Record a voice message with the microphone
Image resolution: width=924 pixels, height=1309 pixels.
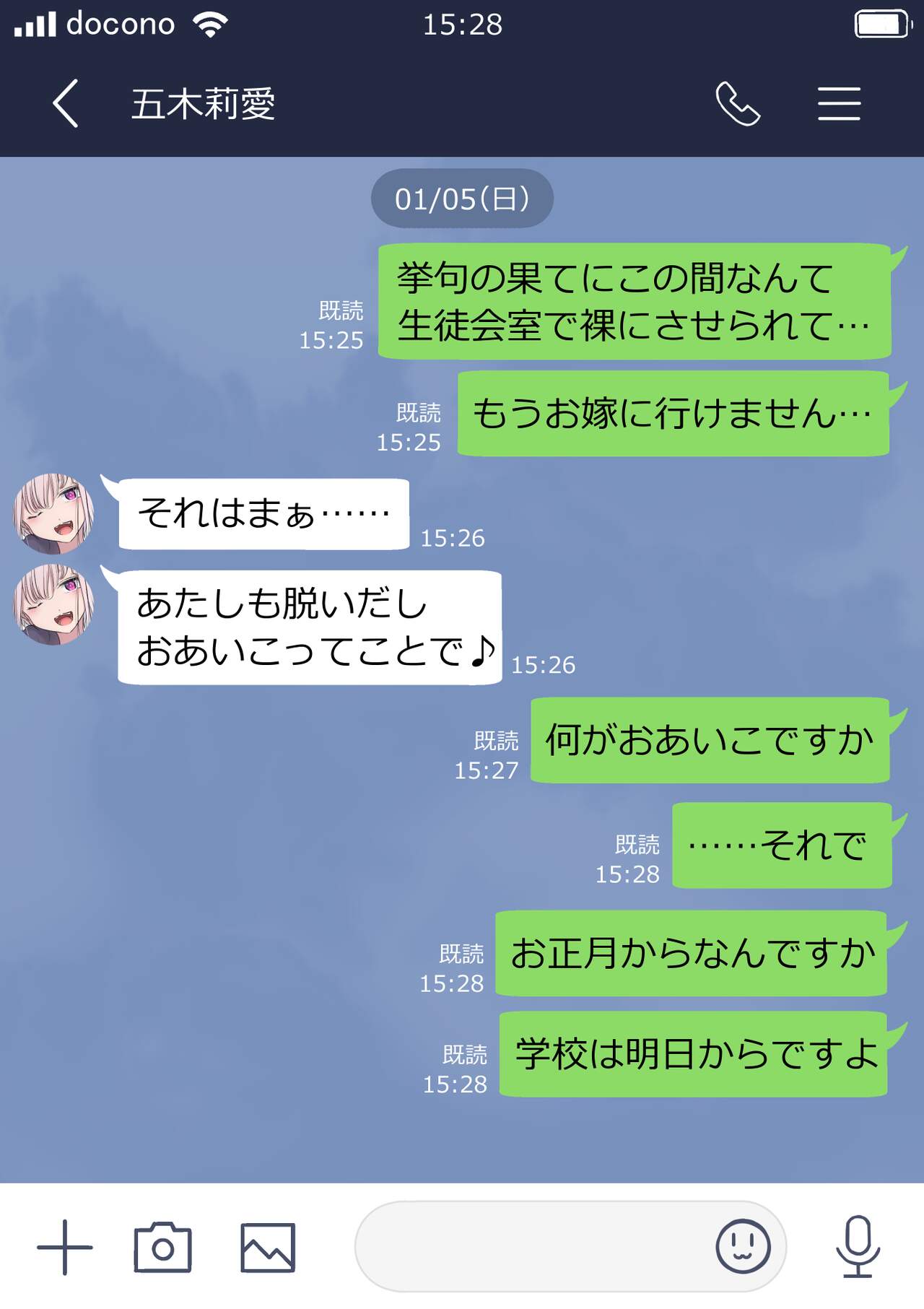pos(858,1247)
